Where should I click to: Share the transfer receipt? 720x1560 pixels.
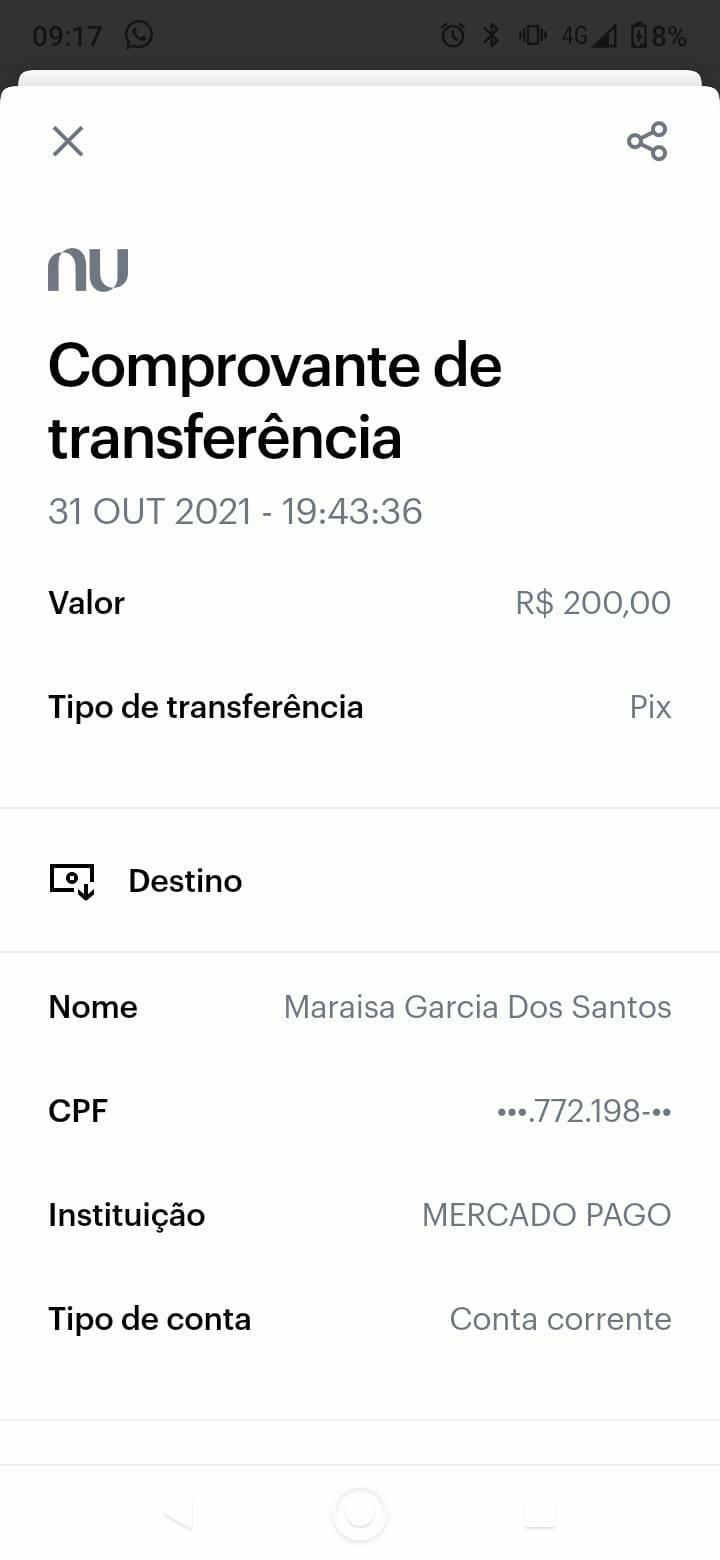tap(647, 141)
